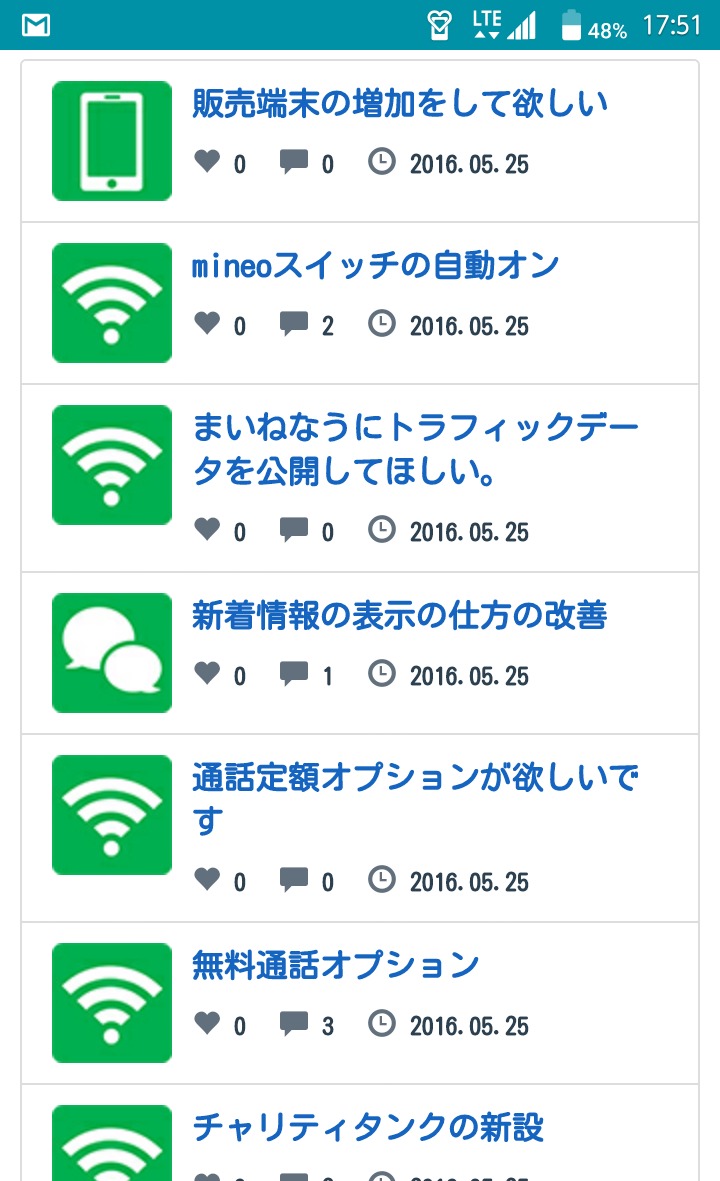Screen dimensions: 720x1181
Task: Open the post 販売端末の増加をして欲しい
Action: (x=399, y=103)
